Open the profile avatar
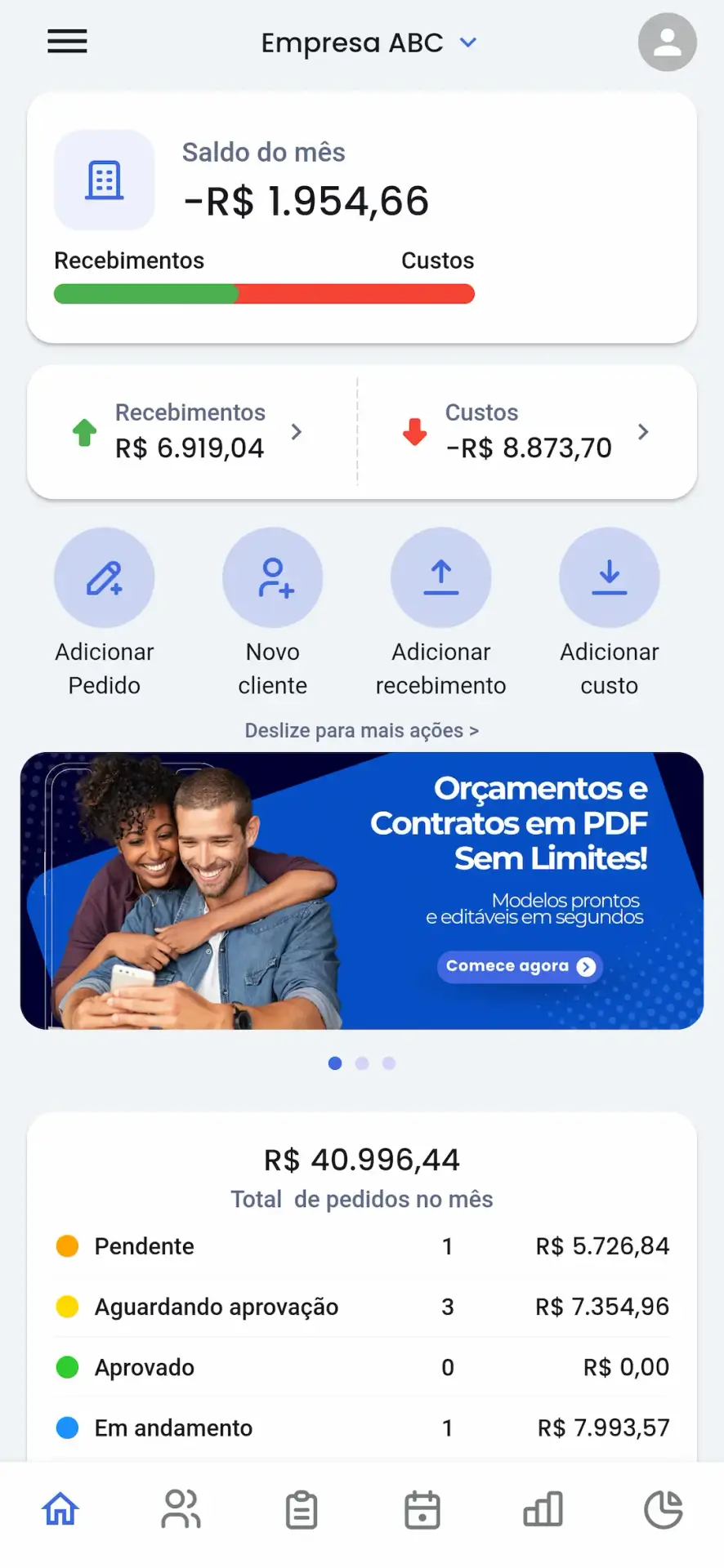Screen dimensions: 724x1568 coord(667,42)
